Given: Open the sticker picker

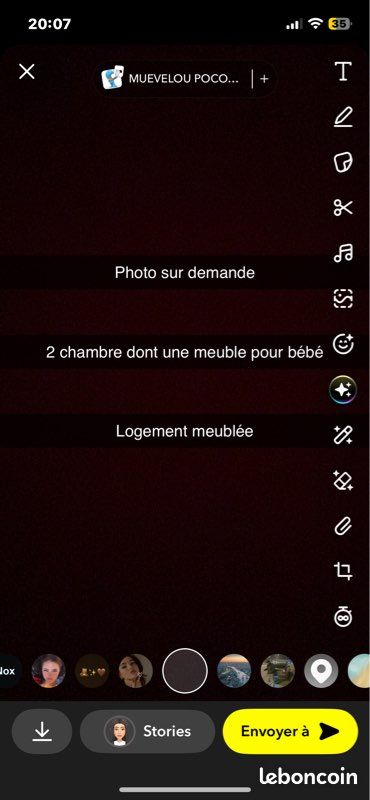Looking at the screenshot, I should tap(343, 162).
